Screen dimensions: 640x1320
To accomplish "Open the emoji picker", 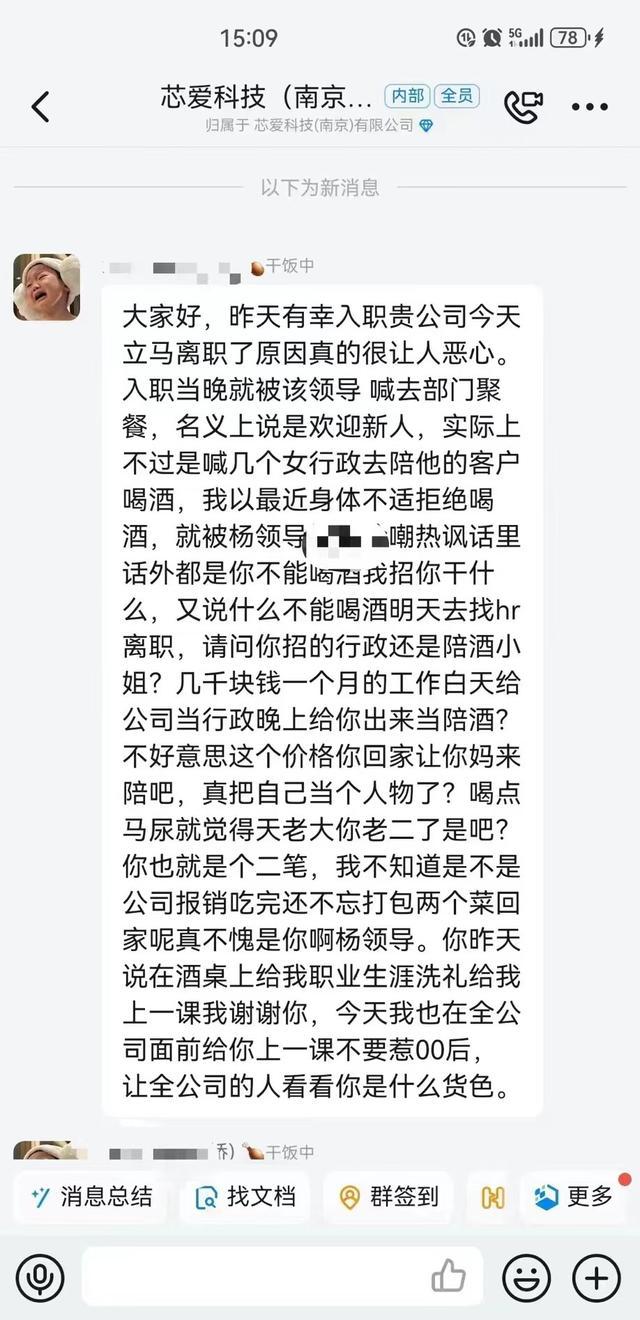I will coord(526,1277).
